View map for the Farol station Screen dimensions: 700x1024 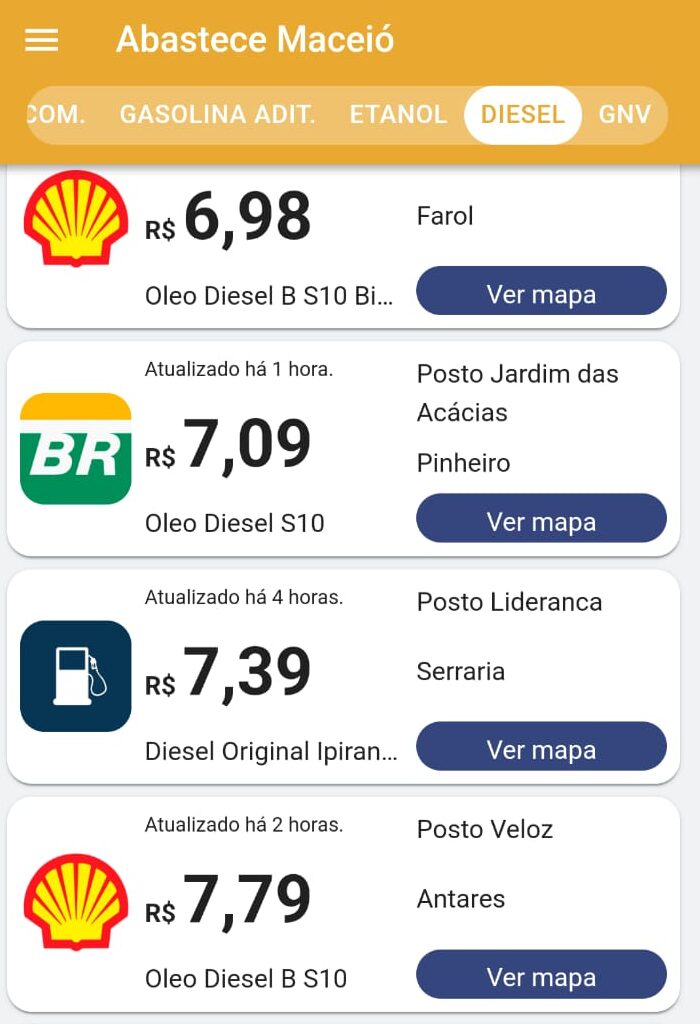click(541, 292)
